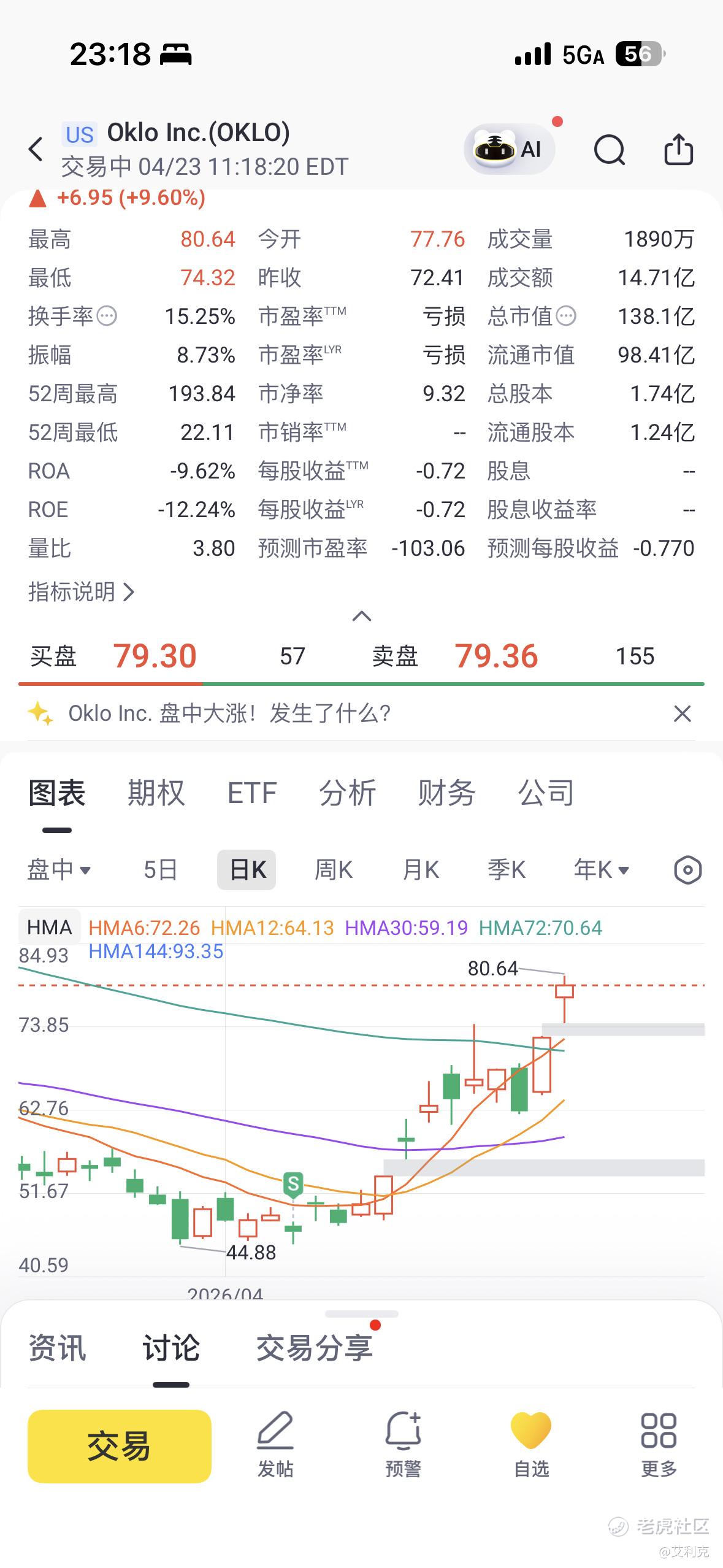Screen dimensions: 723x1568
Task: Tap the yellow 交易 trade button
Action: (x=120, y=1447)
